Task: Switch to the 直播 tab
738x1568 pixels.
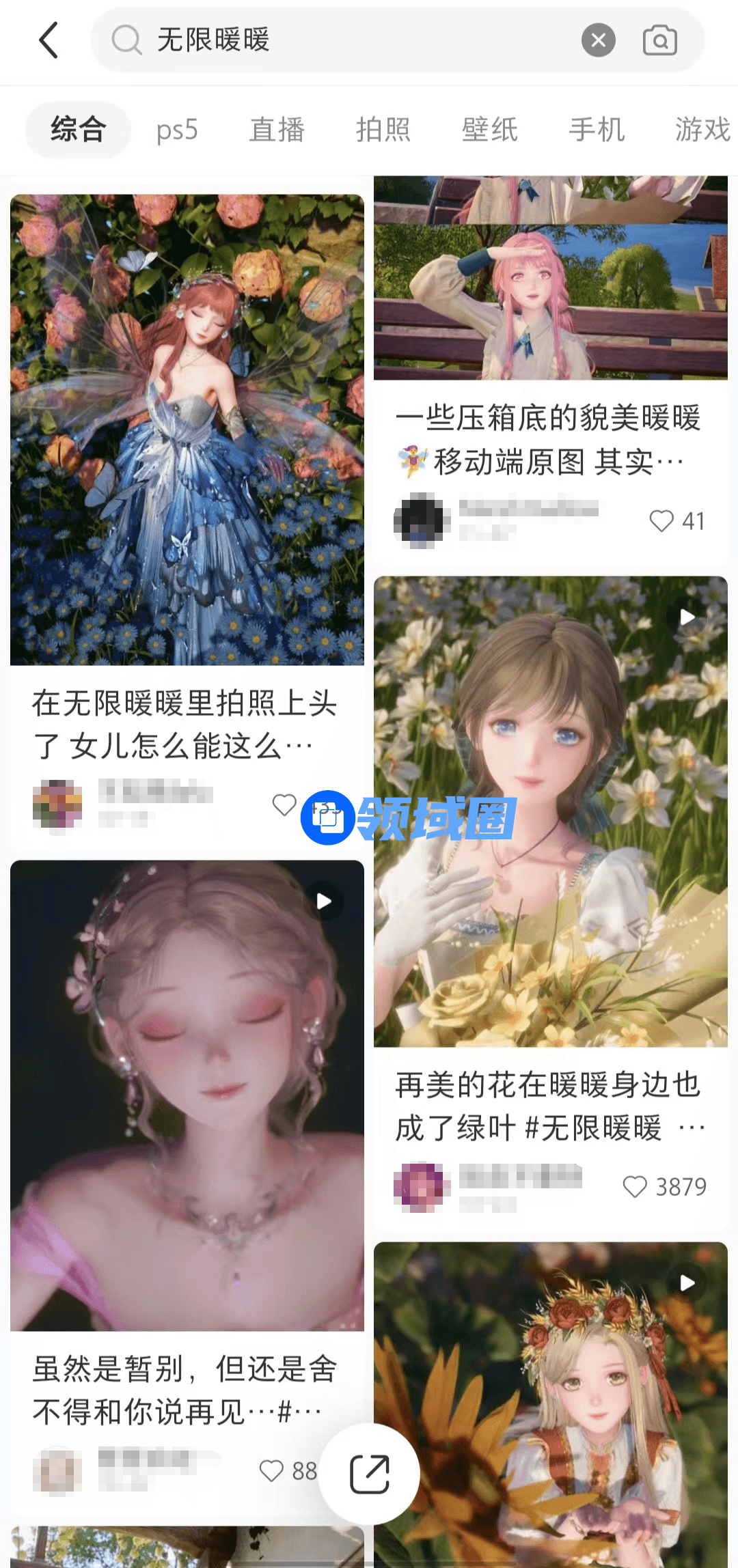Action: click(x=277, y=129)
